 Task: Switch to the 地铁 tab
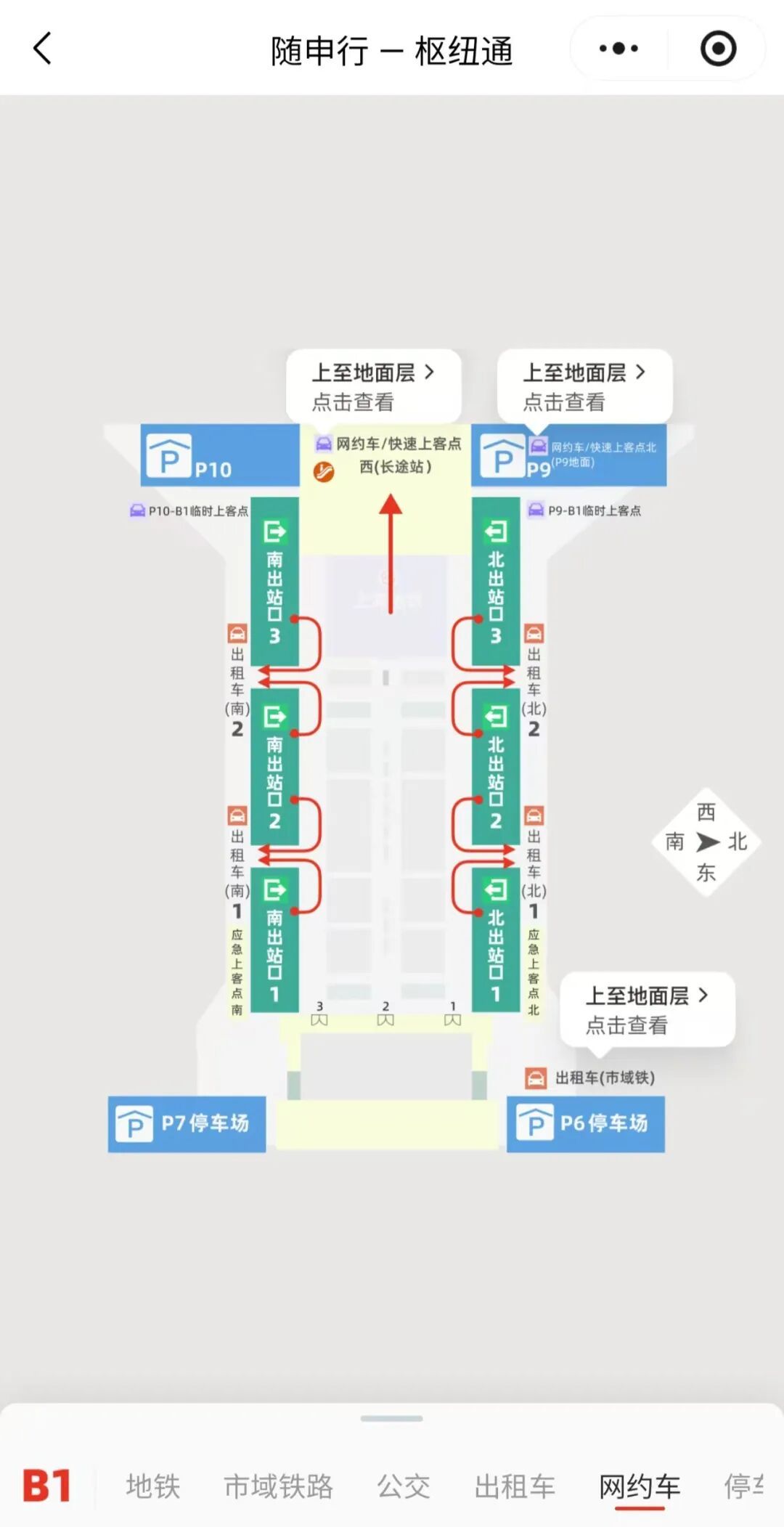[152, 1486]
